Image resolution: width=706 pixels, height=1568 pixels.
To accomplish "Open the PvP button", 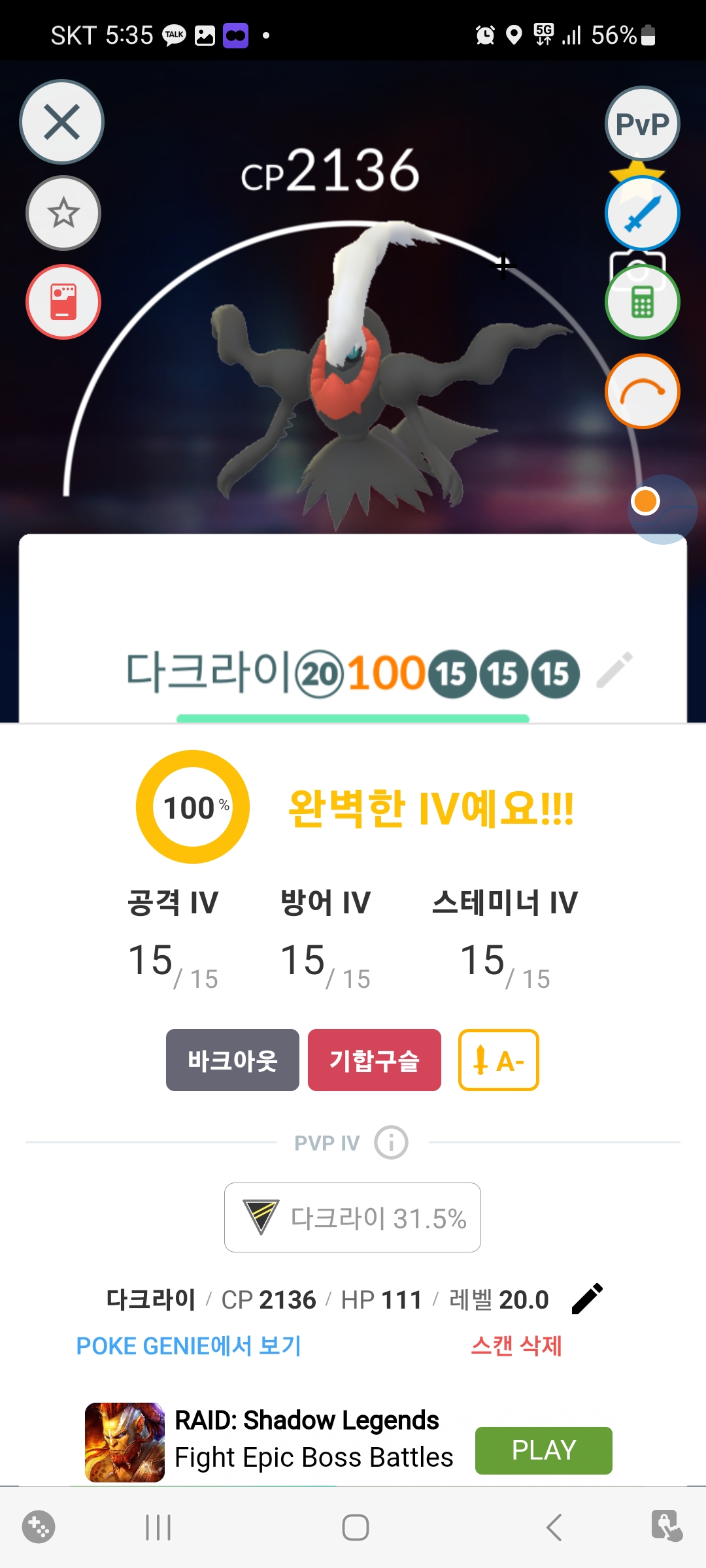I will click(x=642, y=123).
